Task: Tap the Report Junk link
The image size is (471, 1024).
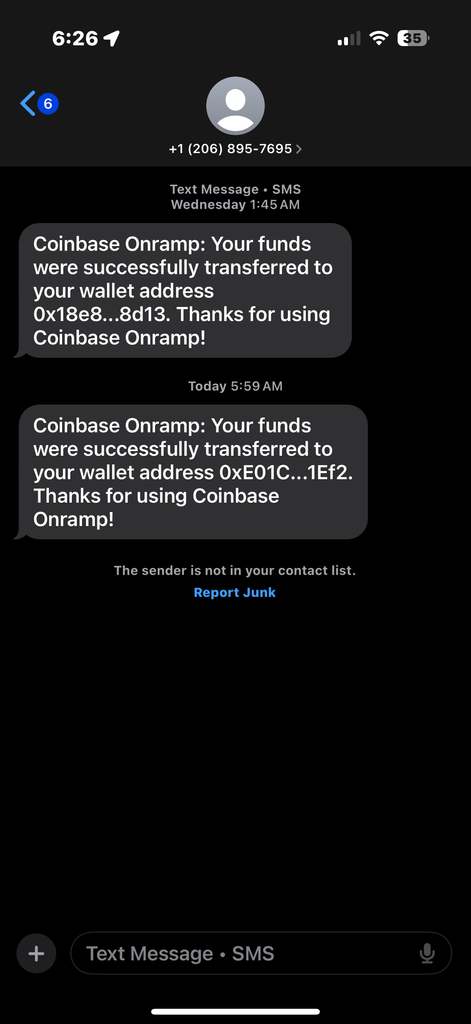Action: click(235, 592)
